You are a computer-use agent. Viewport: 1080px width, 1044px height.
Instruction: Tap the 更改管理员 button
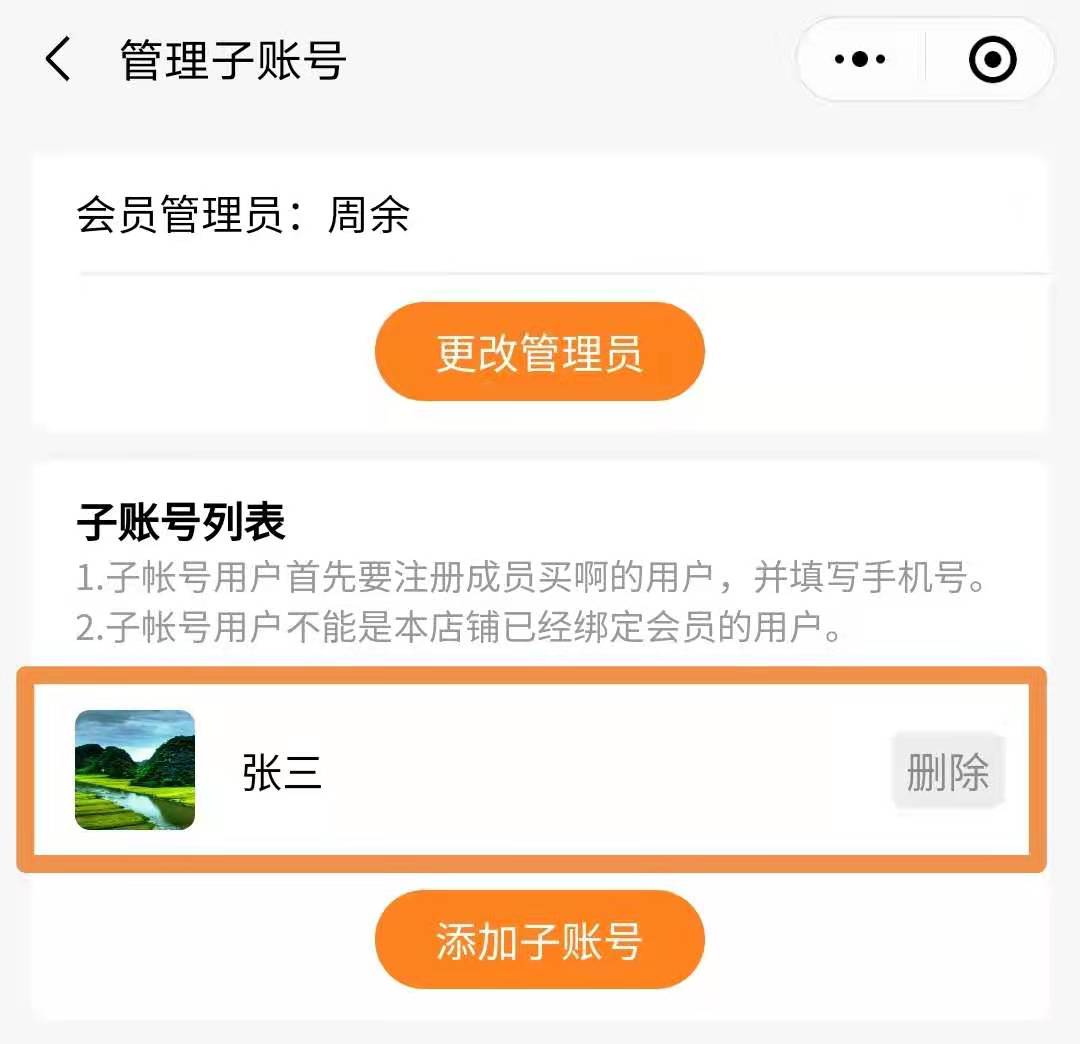point(539,353)
